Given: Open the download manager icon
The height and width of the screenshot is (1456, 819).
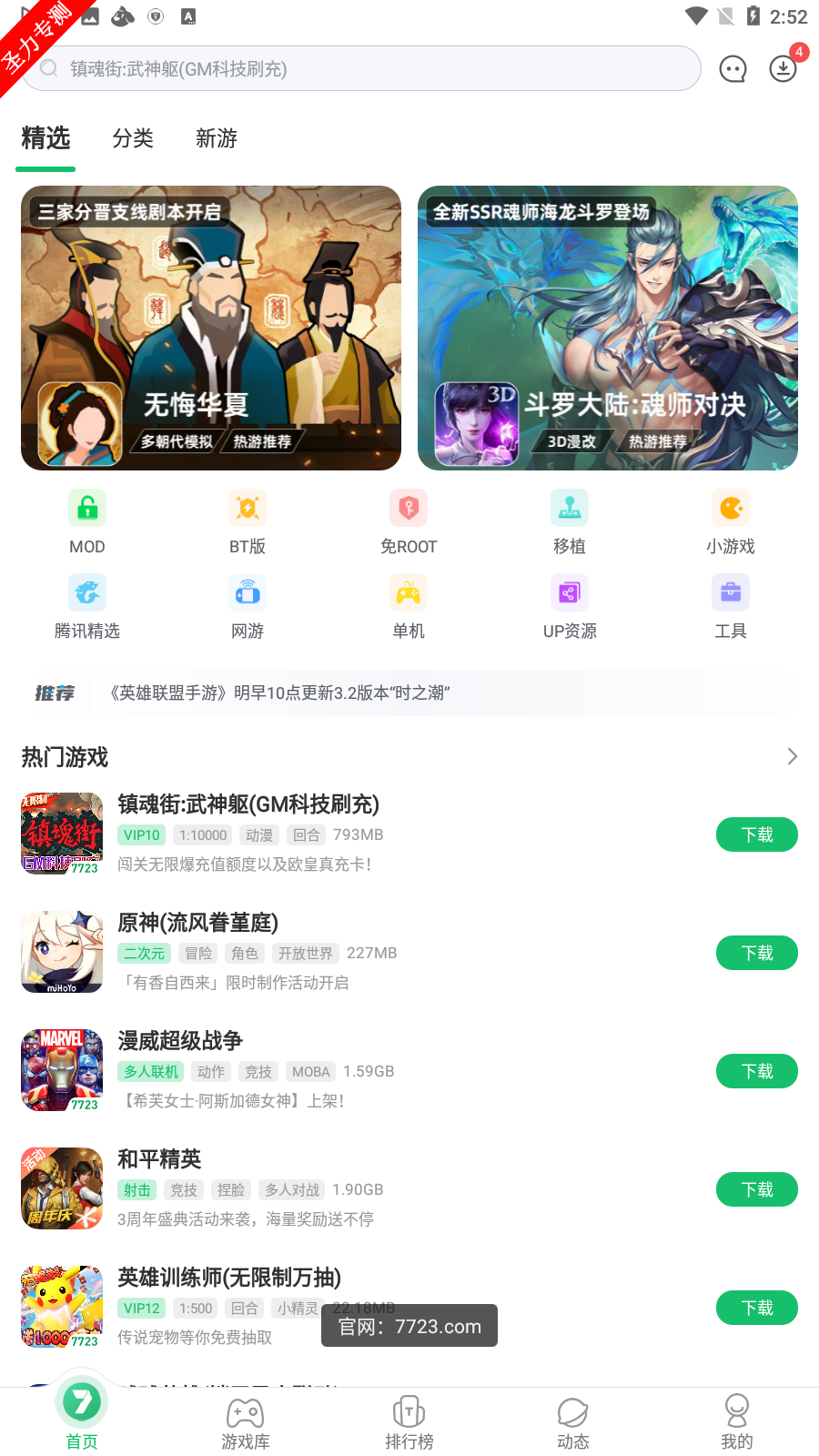Looking at the screenshot, I should pyautogui.click(x=783, y=69).
